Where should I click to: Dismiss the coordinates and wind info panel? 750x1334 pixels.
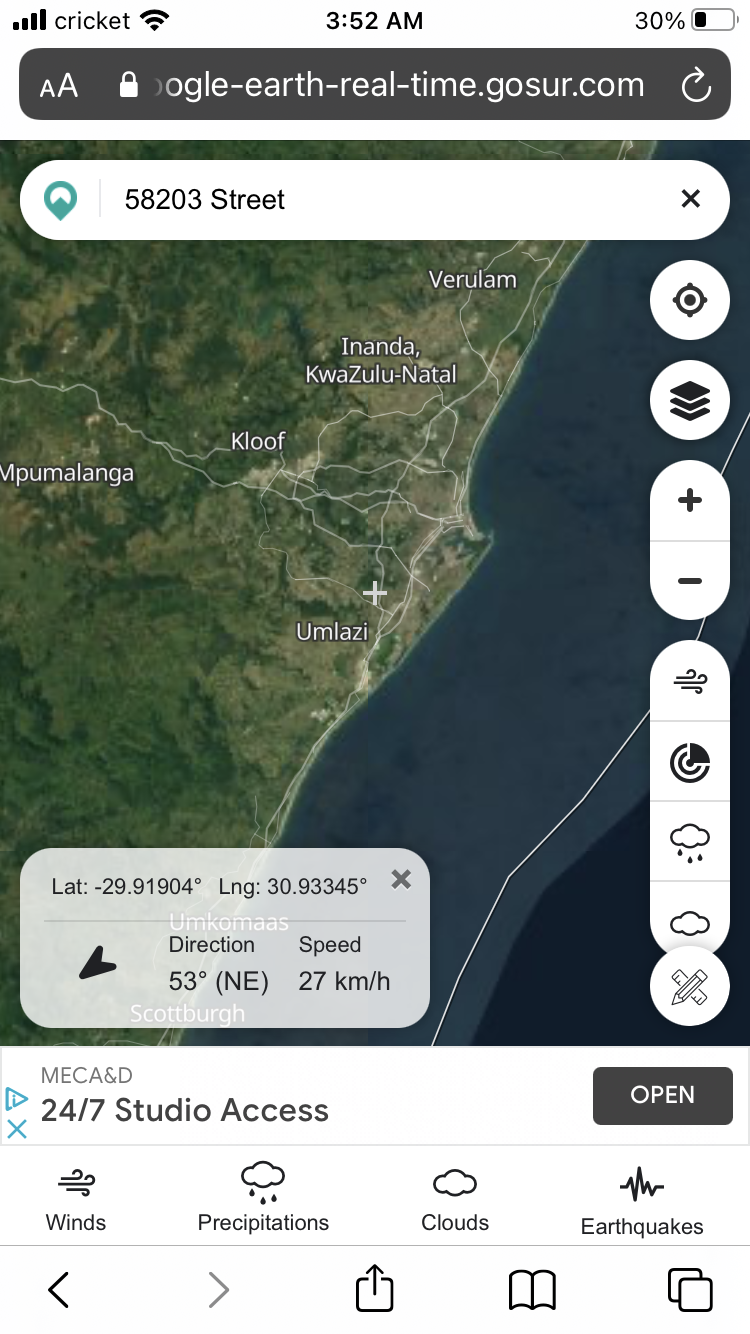(x=401, y=879)
